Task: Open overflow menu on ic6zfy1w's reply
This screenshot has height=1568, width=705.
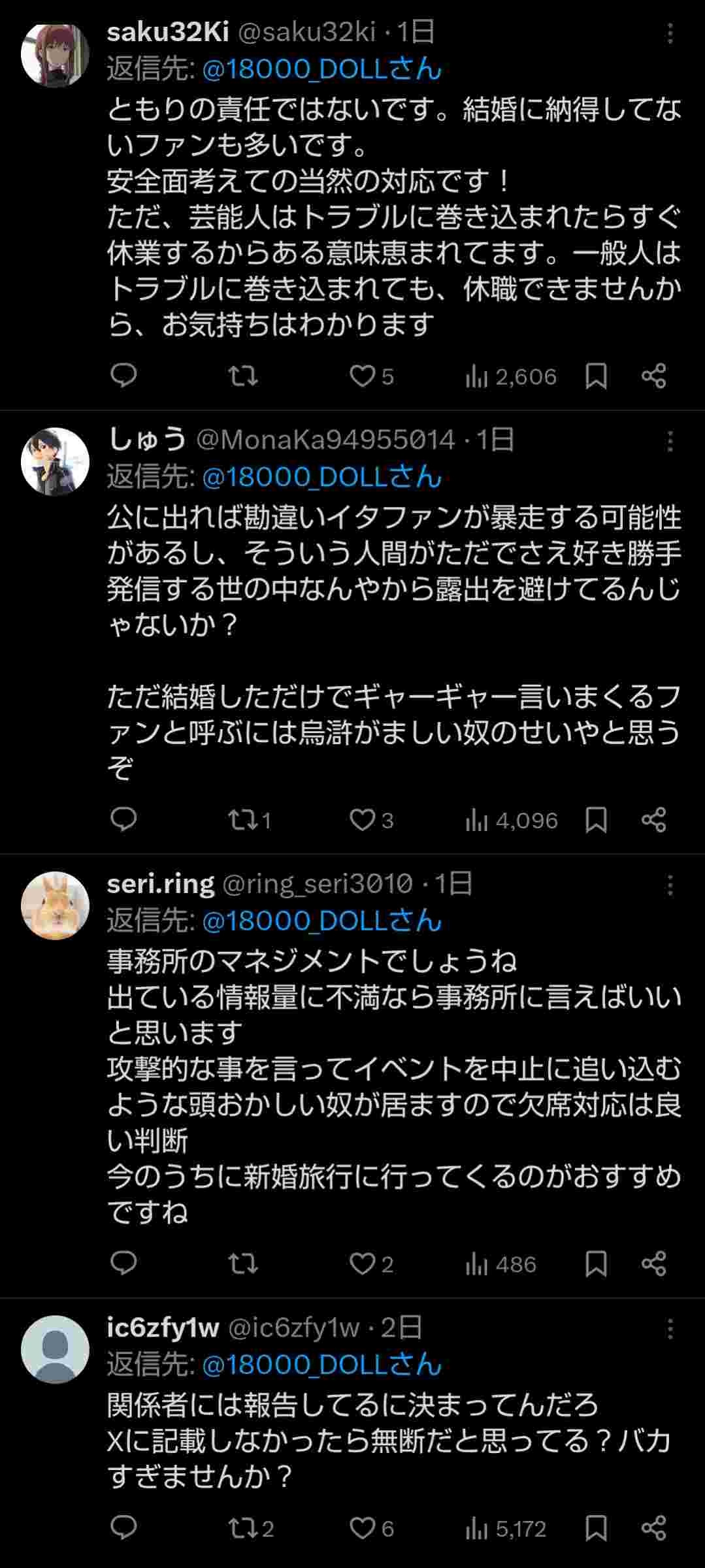Action: (670, 1329)
